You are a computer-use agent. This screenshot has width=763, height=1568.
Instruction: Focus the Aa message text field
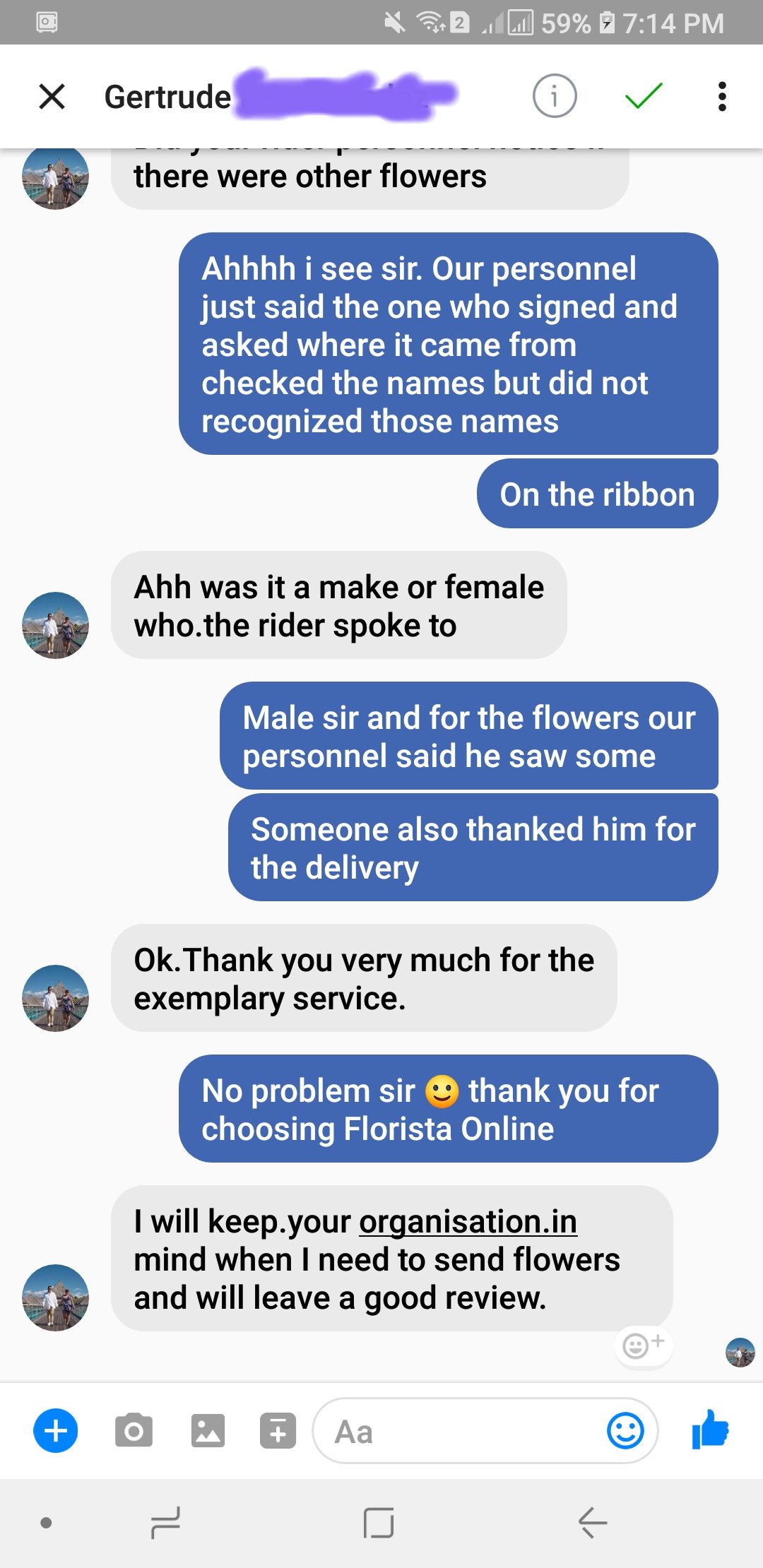(459, 1432)
